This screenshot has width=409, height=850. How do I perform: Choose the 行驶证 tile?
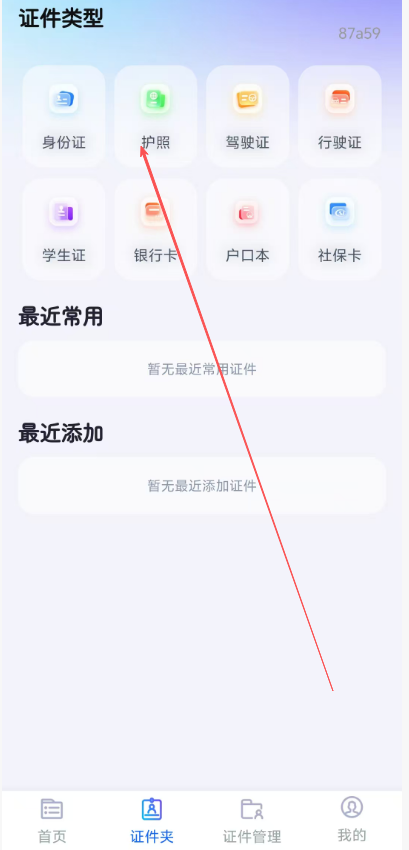[340, 116]
